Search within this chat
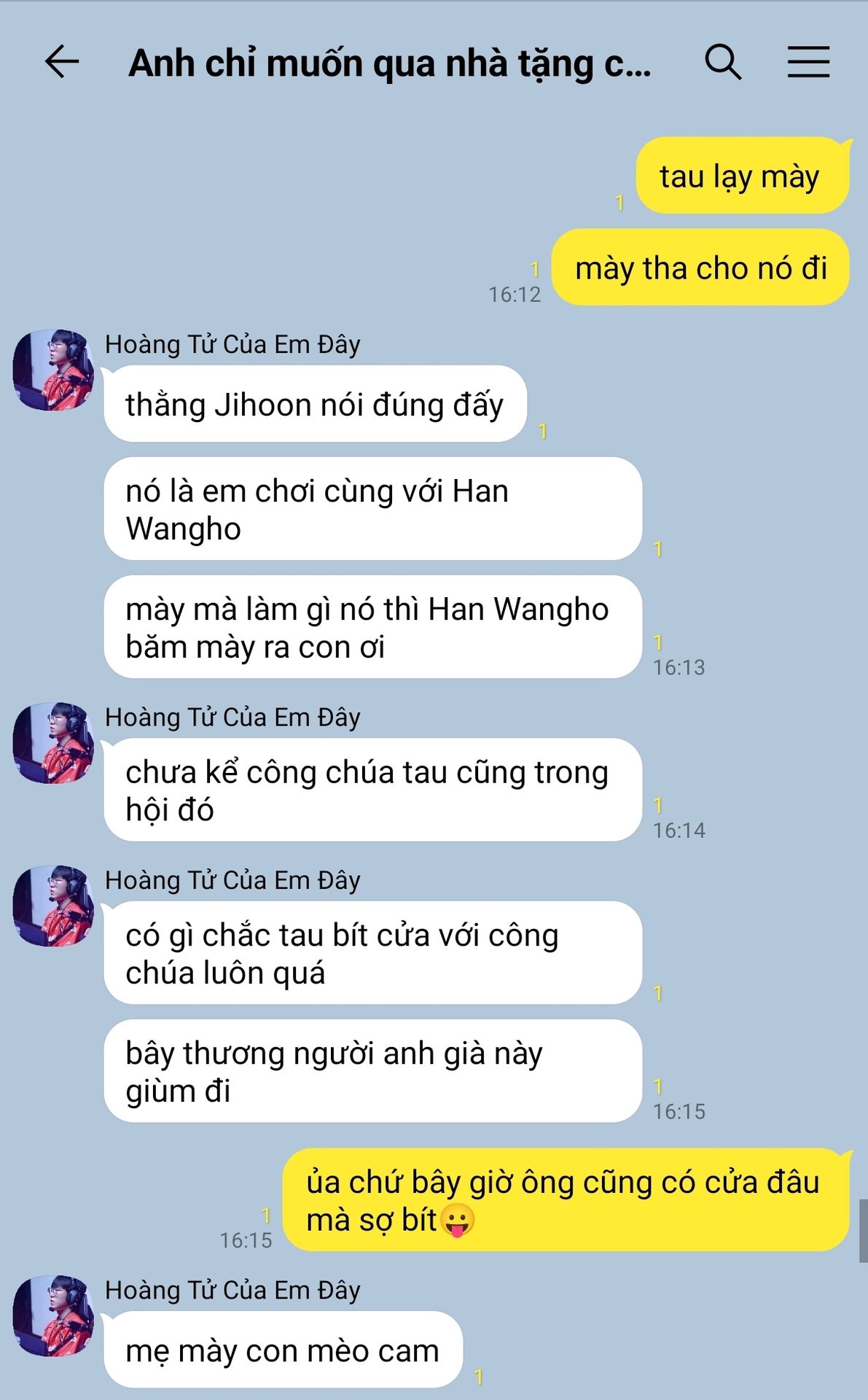 pyautogui.click(x=723, y=61)
